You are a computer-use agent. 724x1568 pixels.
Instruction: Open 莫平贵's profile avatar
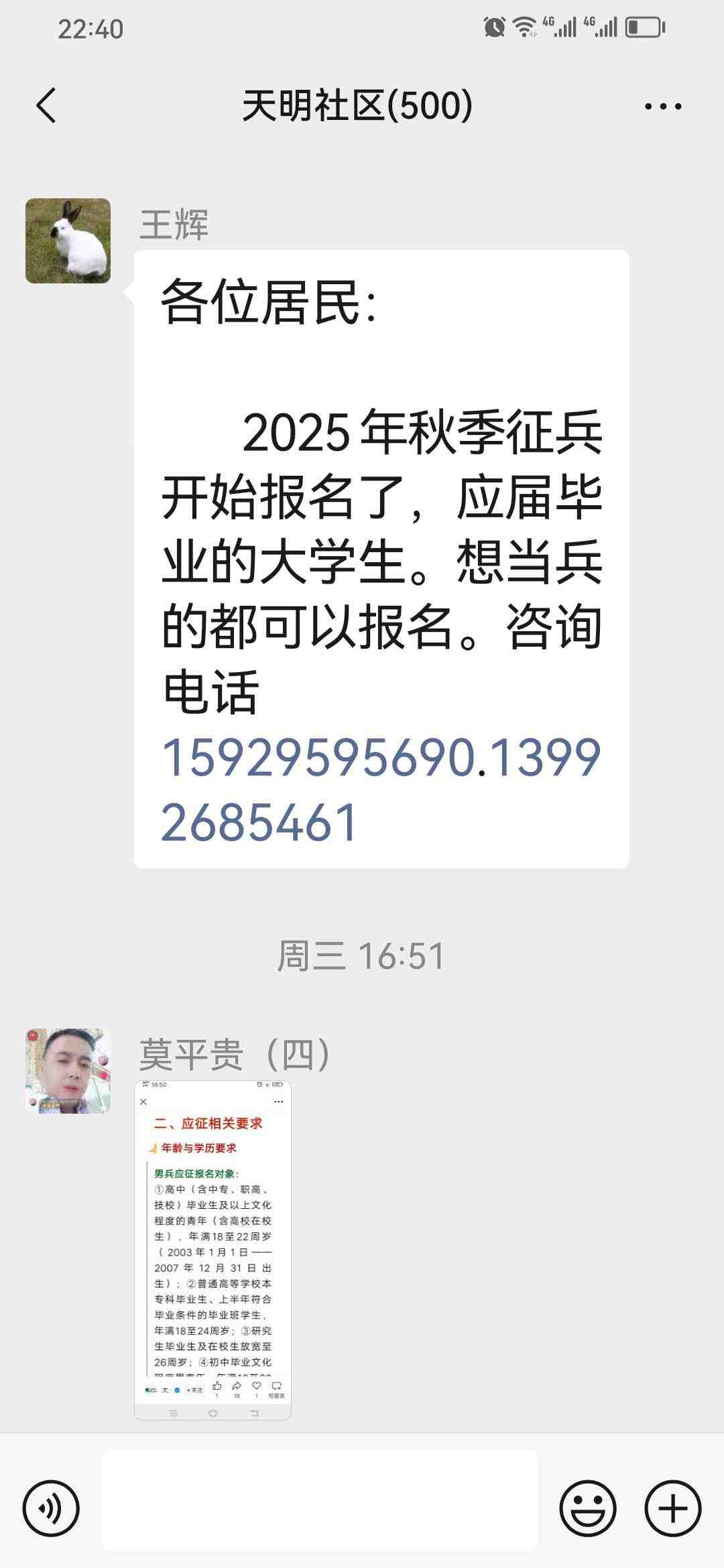(x=68, y=1070)
